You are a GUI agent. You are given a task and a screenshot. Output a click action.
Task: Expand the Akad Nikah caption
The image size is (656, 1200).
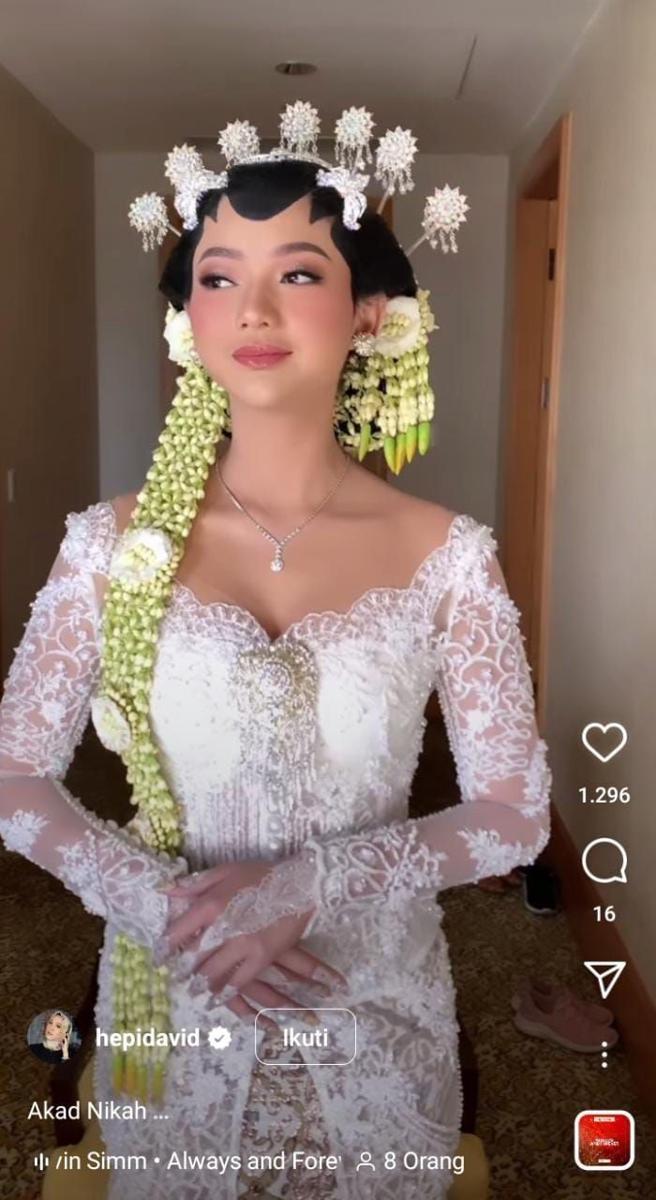tap(98, 1110)
